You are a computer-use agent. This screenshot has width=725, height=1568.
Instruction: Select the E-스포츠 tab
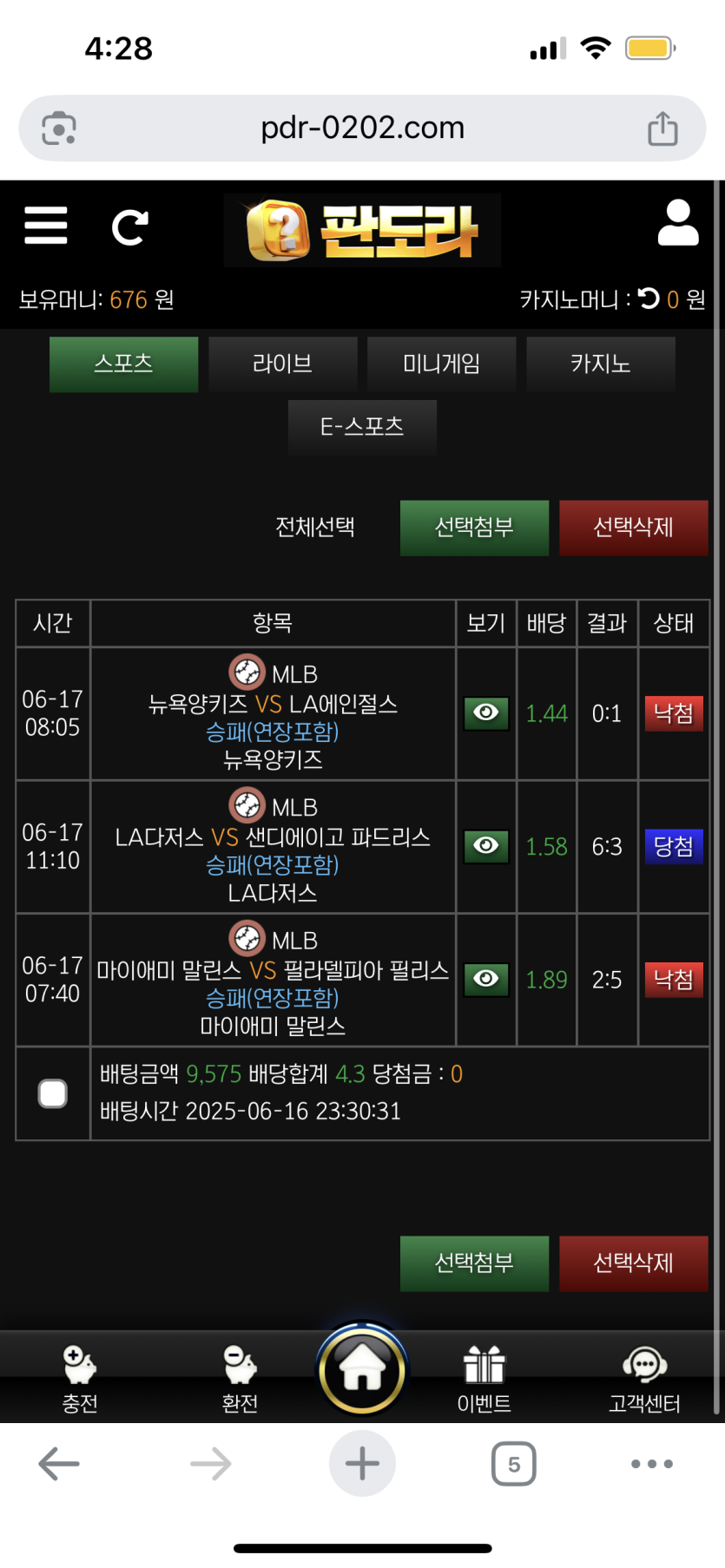click(x=362, y=427)
